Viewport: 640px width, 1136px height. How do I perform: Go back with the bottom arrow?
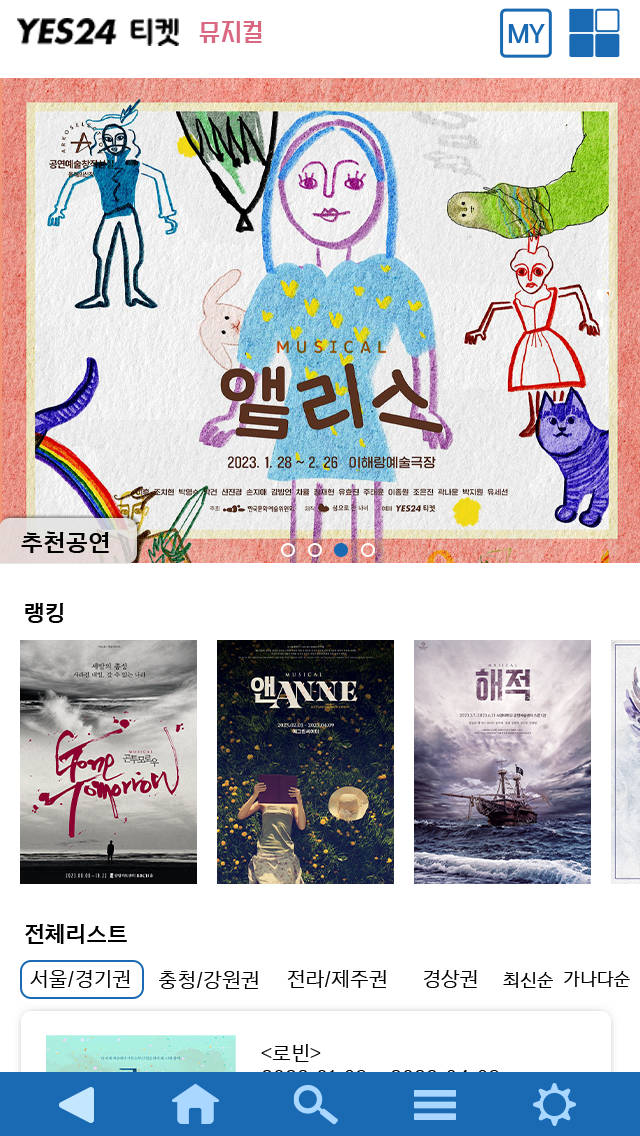77,1105
